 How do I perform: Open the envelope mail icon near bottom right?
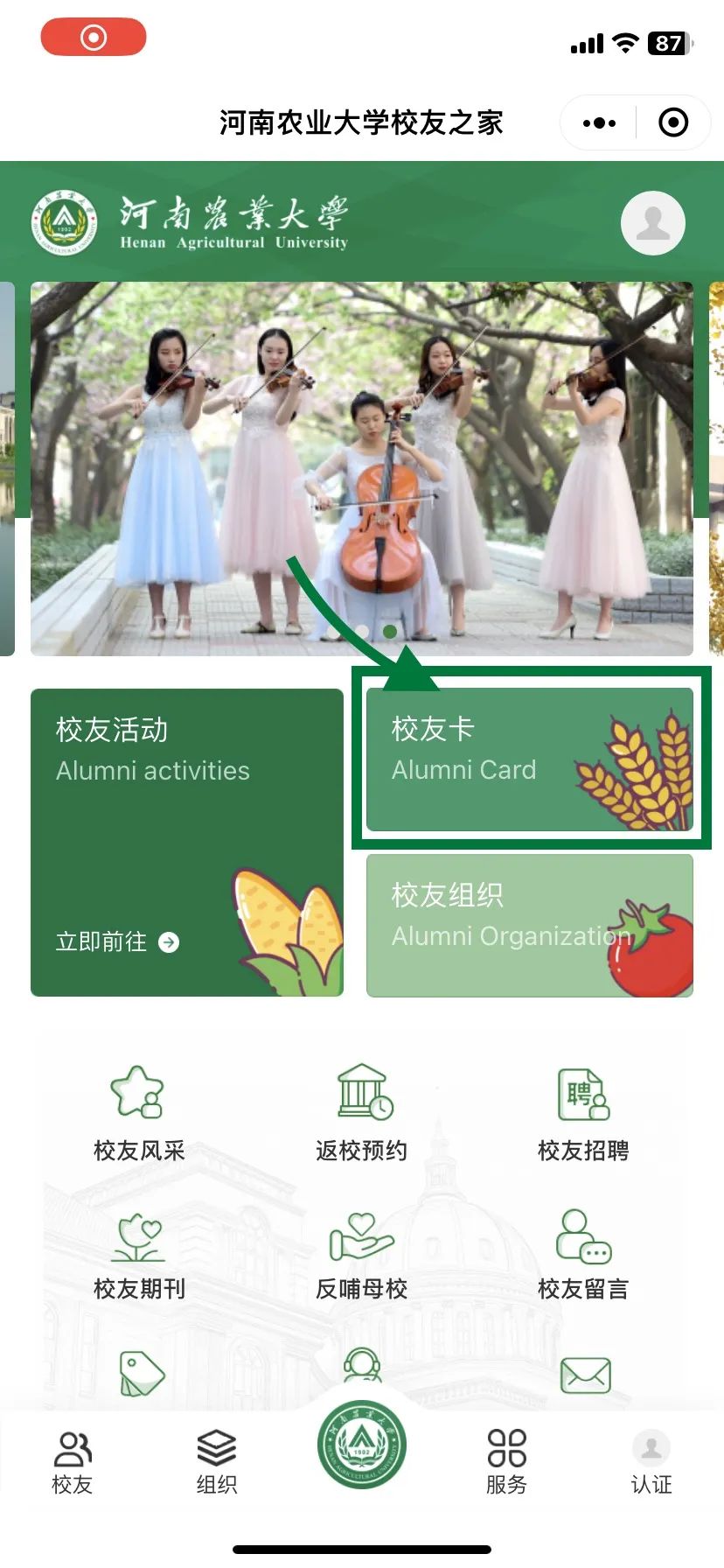click(x=584, y=1374)
